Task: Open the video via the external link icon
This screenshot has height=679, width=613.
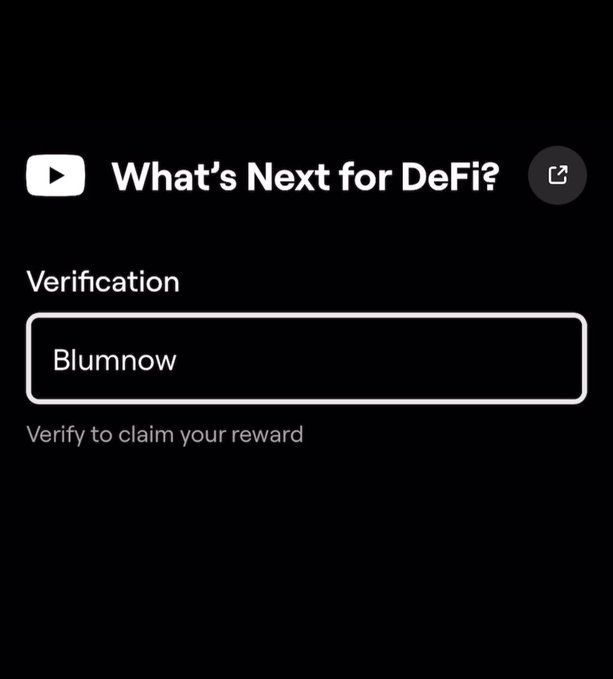Action: coord(557,176)
